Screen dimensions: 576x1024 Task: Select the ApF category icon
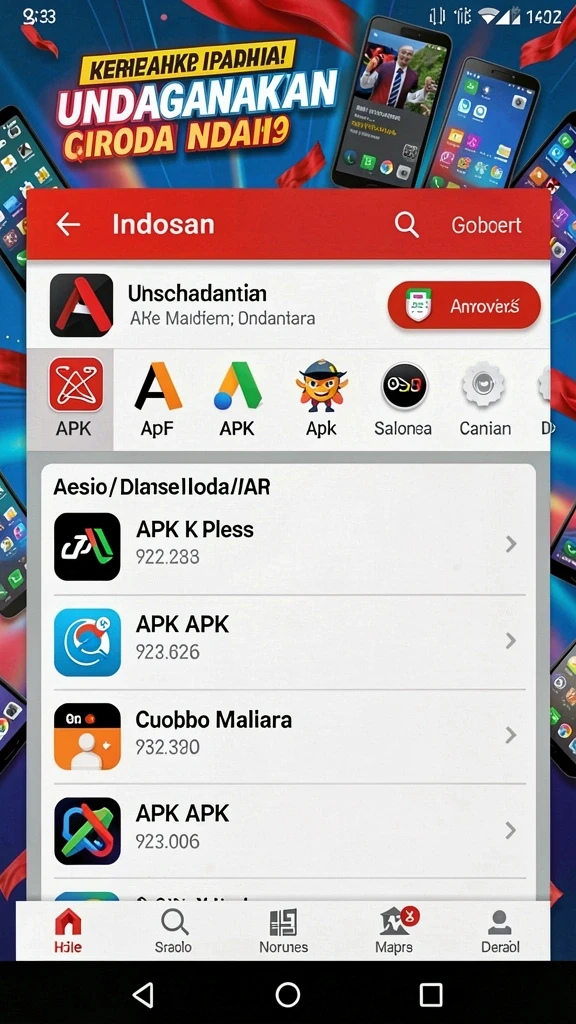[158, 400]
